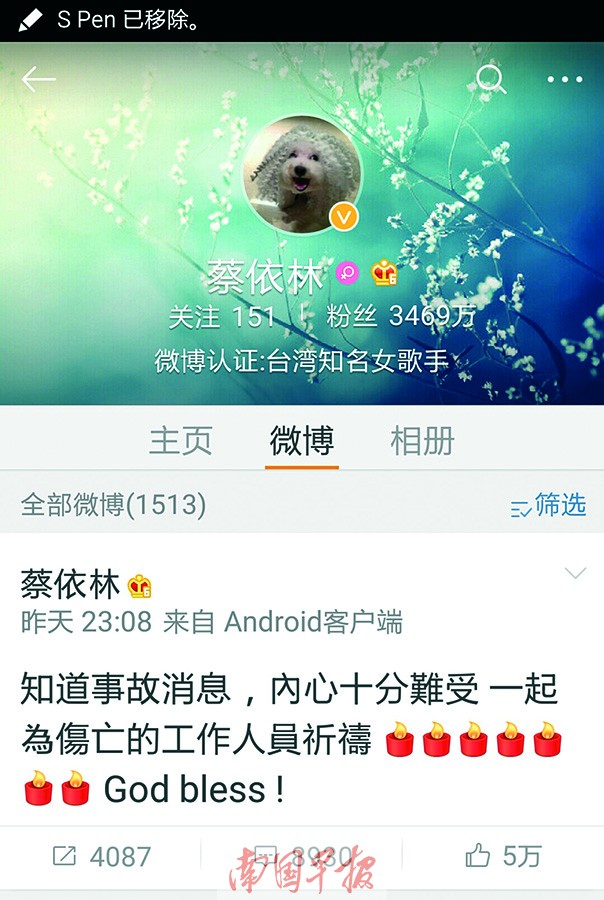Switch to the 主页 tab
The height and width of the screenshot is (900, 604).
click(181, 440)
